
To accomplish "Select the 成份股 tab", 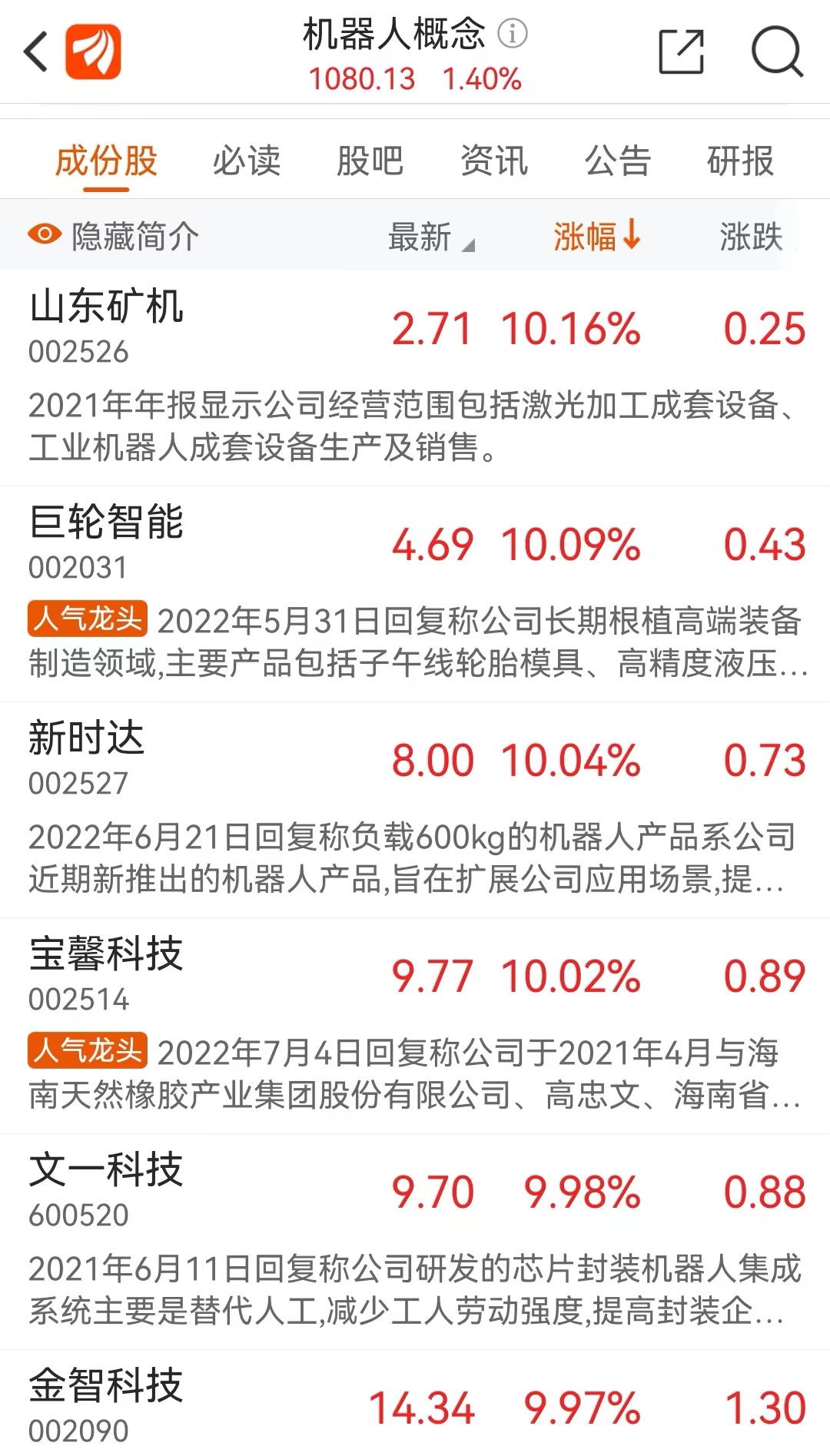I will 107,161.
